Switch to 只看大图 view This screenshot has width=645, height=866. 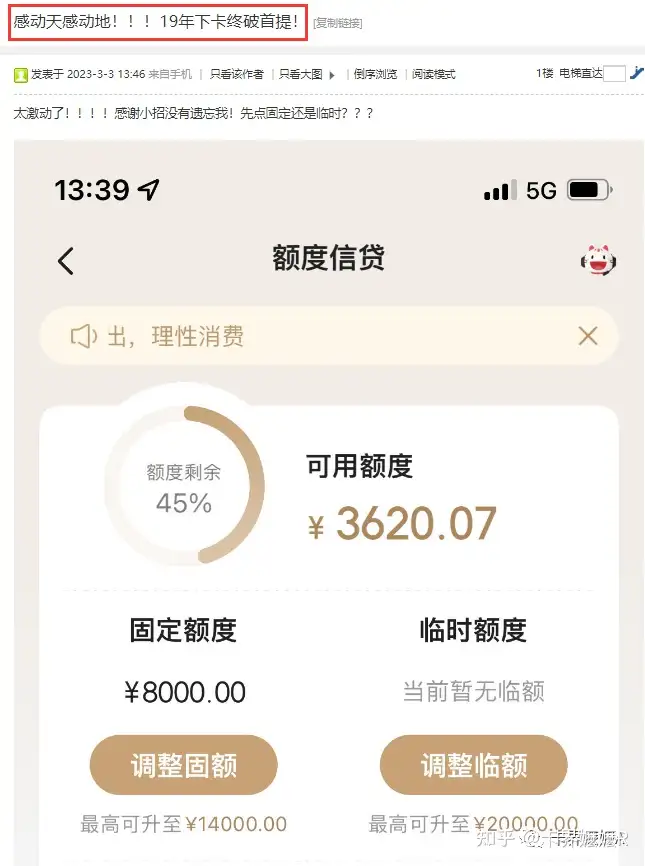coord(301,74)
